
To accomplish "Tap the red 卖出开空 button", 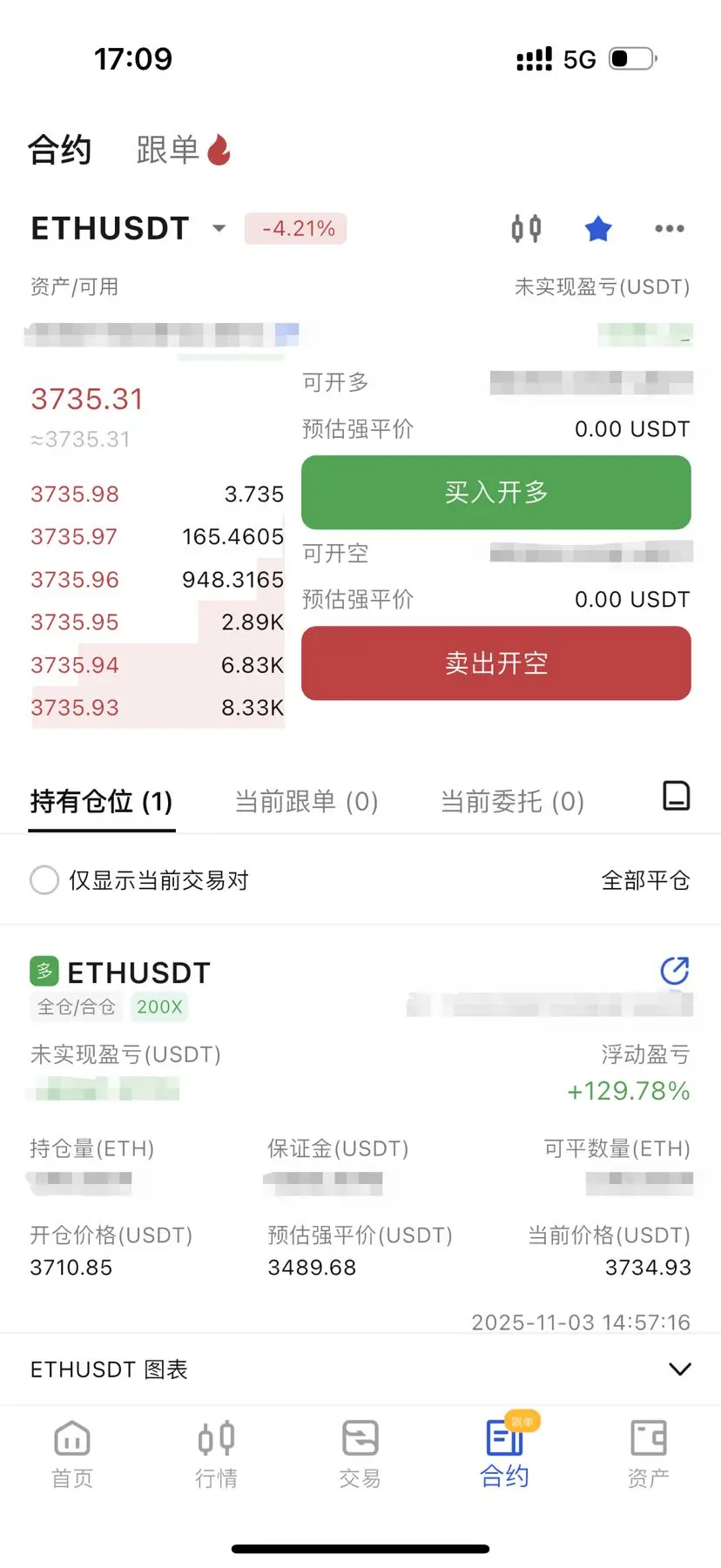I will 495,663.
